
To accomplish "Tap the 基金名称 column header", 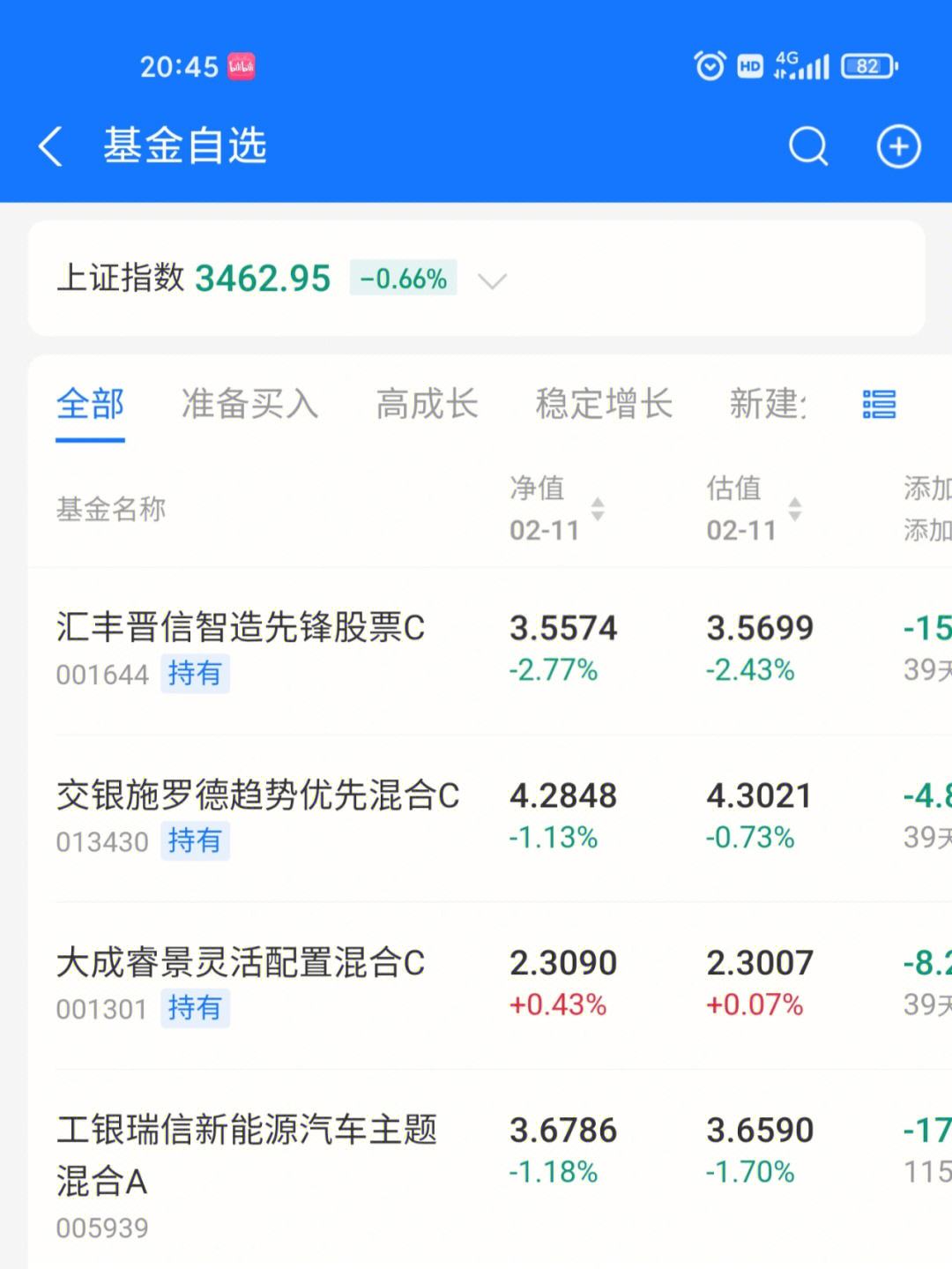I will 113,509.
